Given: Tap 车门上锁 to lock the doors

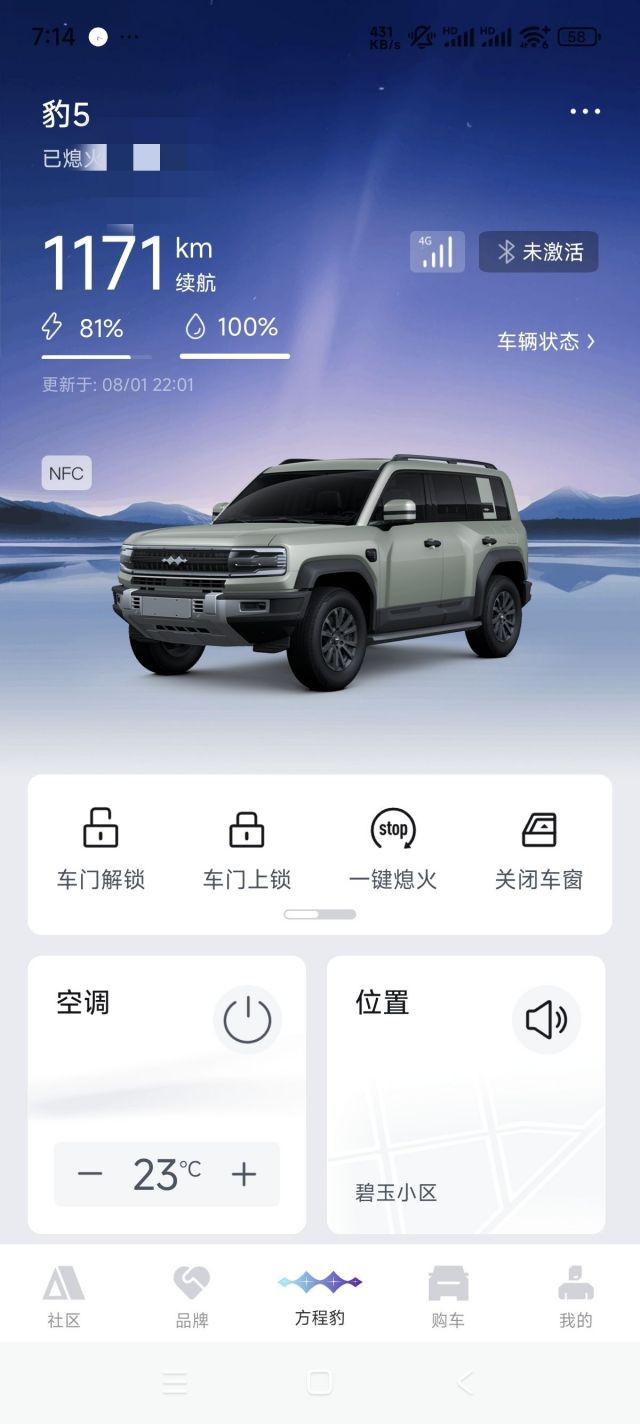Looking at the screenshot, I should 247,849.
